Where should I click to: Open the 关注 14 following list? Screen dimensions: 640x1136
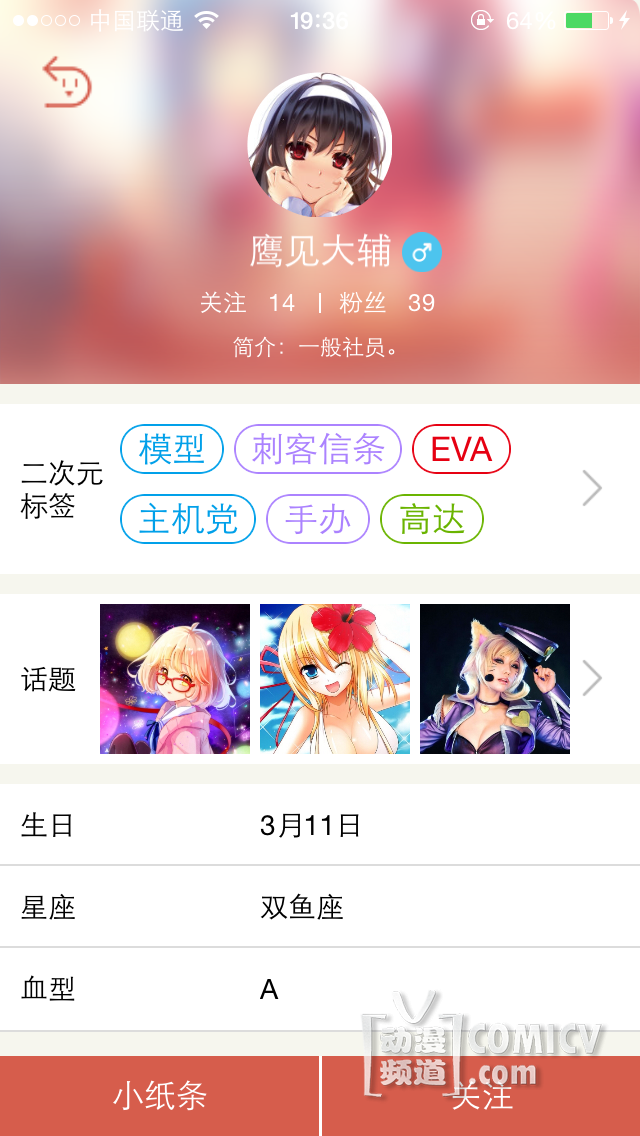247,303
